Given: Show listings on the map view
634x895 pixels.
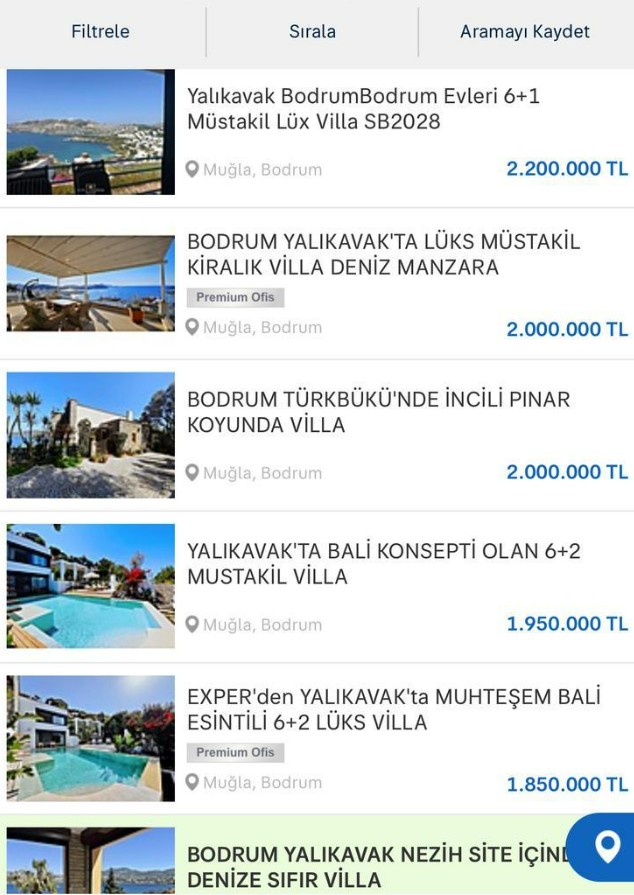Looking at the screenshot, I should click(606, 847).
